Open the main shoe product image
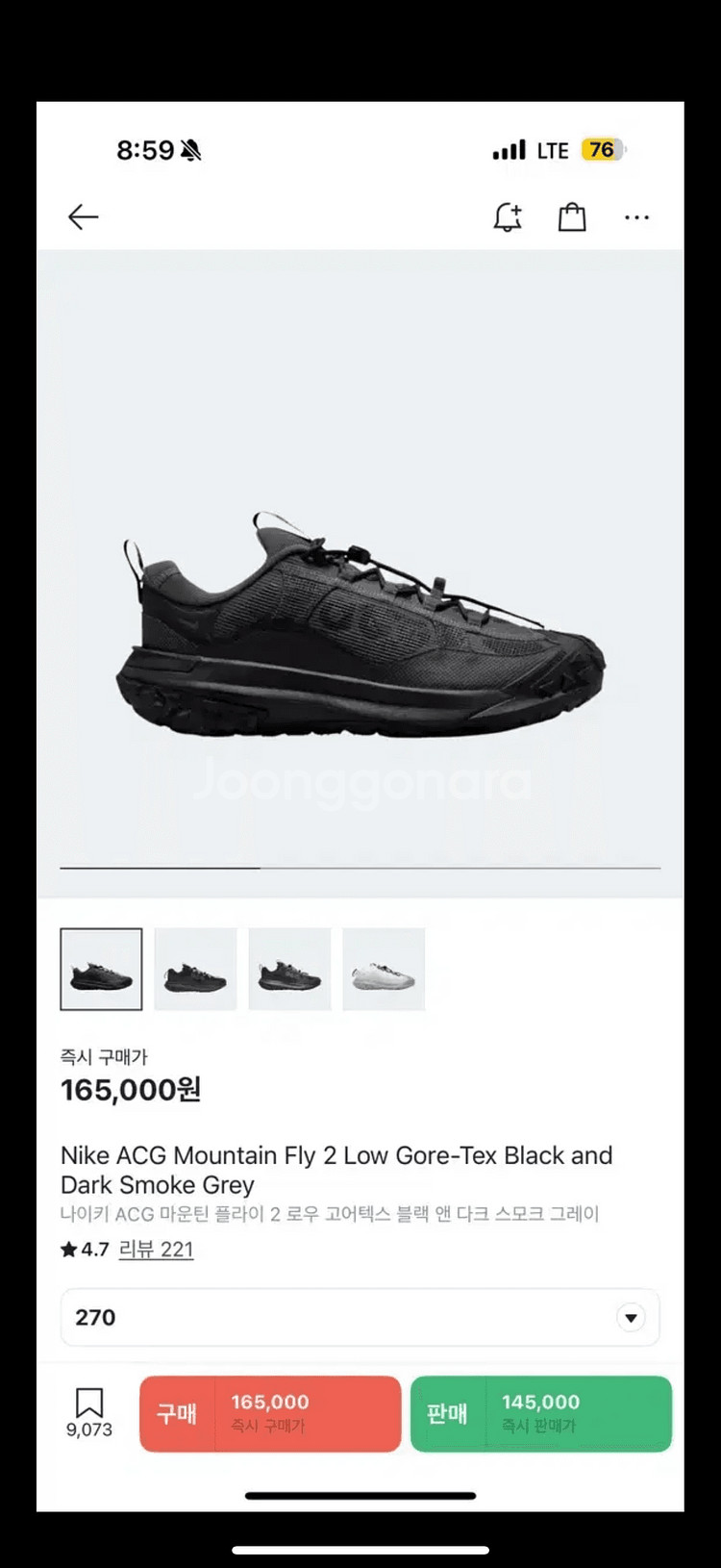 coord(360,625)
